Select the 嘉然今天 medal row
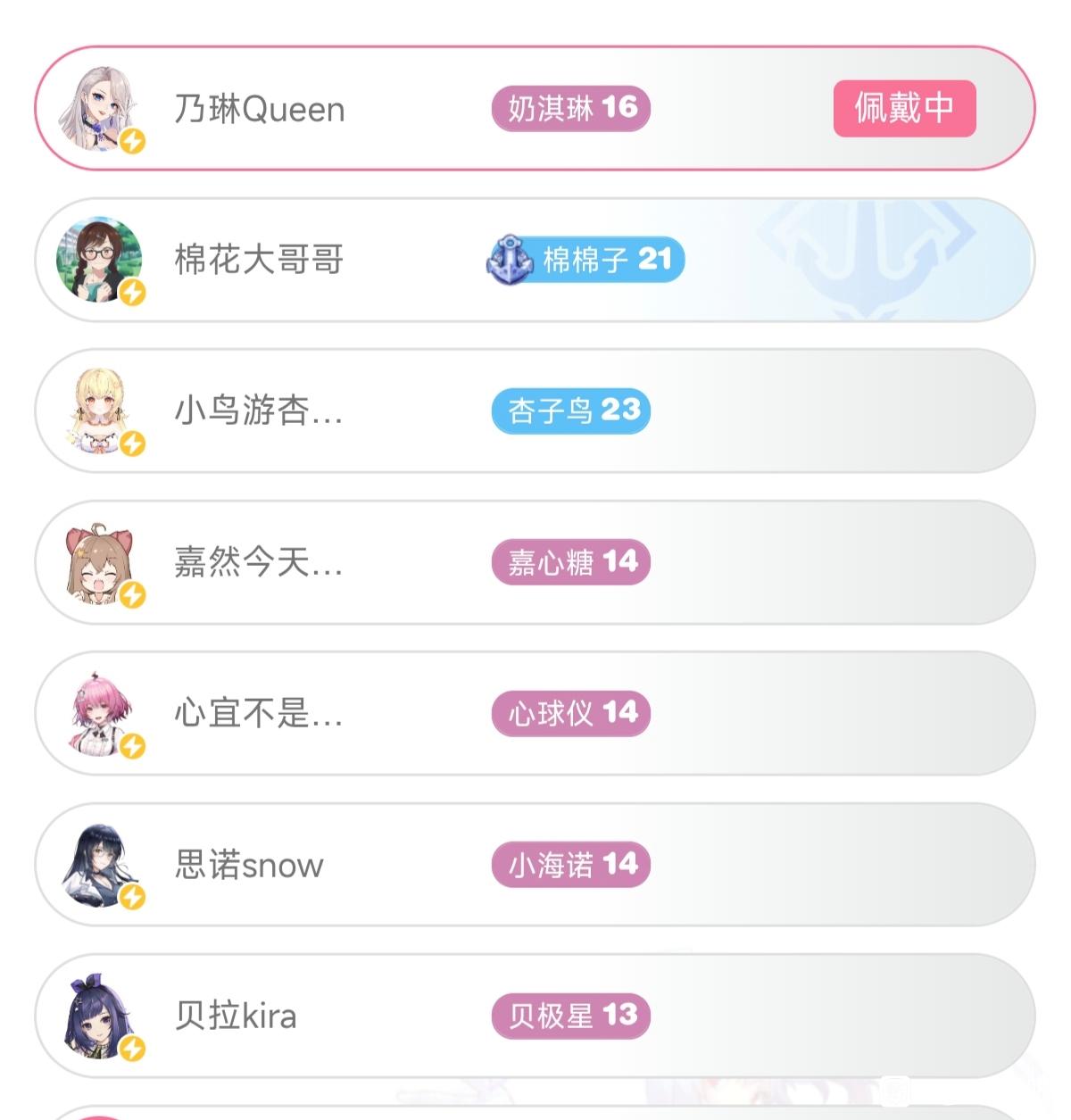The image size is (1071, 1120). point(534,562)
